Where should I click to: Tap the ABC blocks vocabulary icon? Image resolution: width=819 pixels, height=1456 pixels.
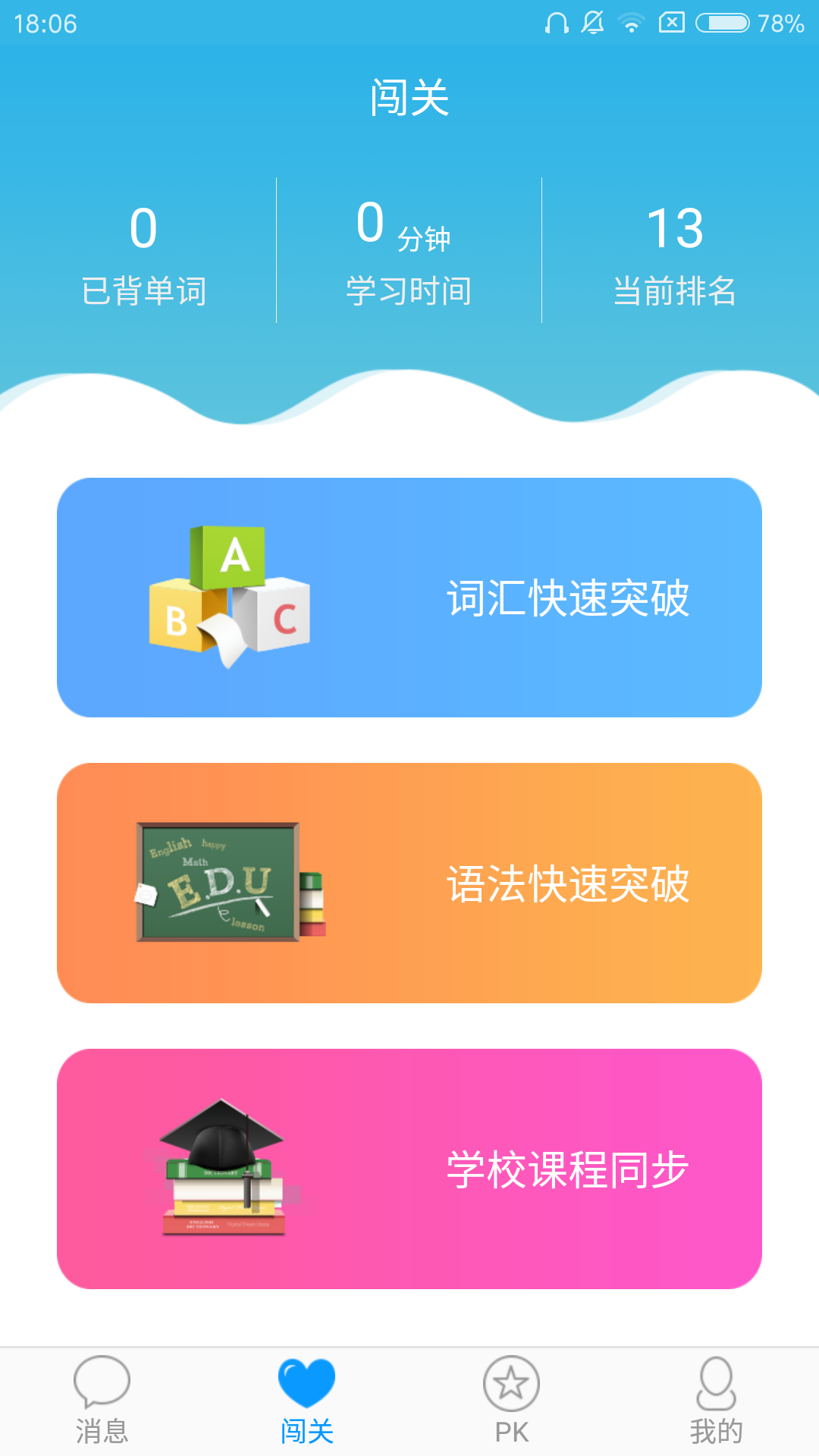tap(227, 595)
